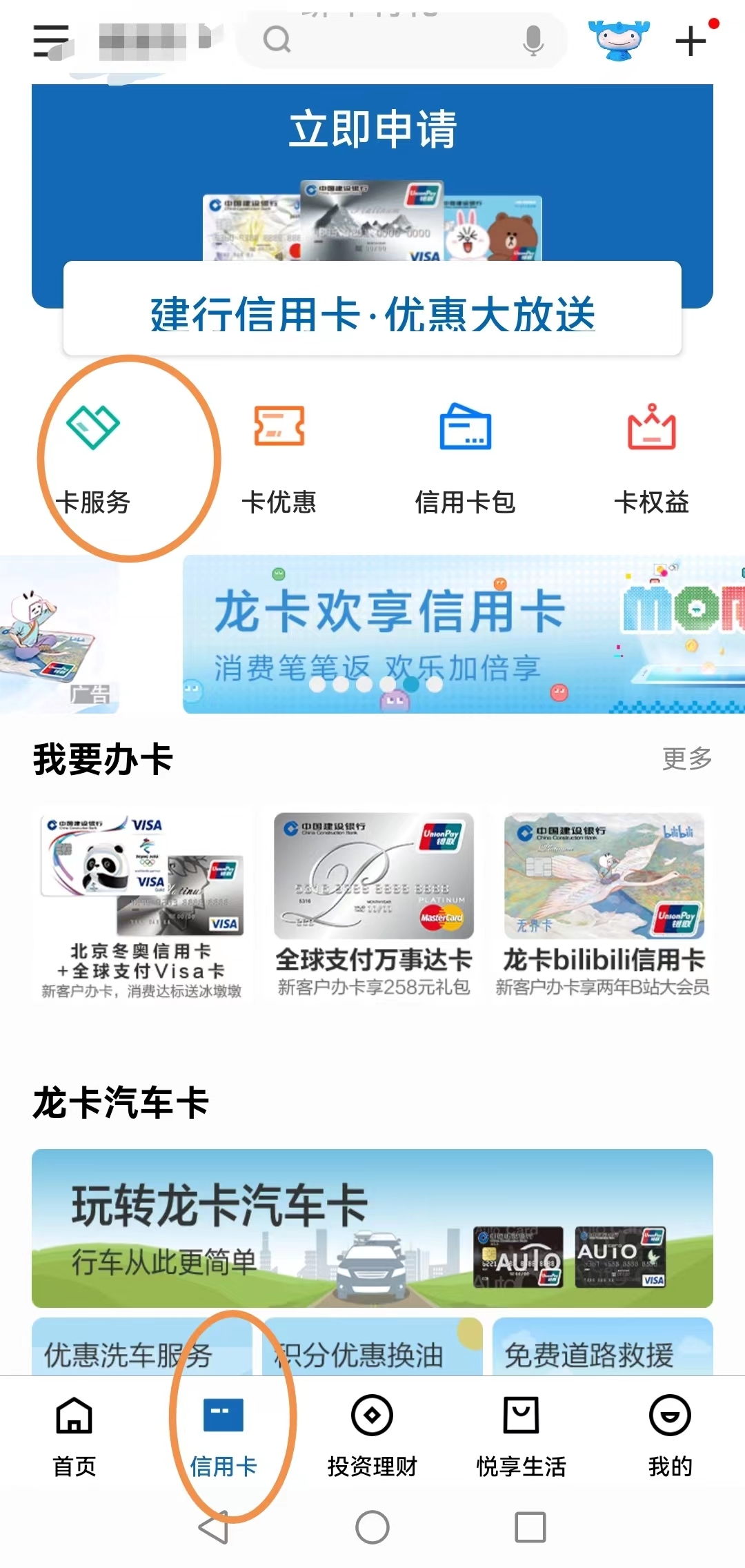Select 龙卡bilibili信用卡
745x1568 pixels.
coord(604,905)
